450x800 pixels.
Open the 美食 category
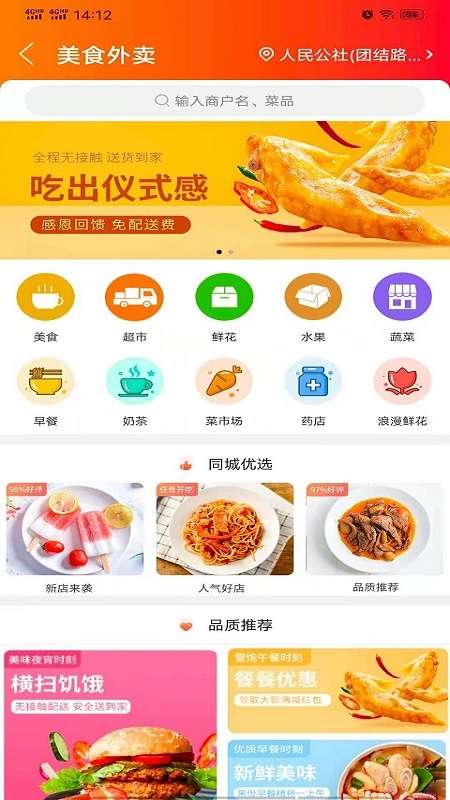tap(45, 308)
